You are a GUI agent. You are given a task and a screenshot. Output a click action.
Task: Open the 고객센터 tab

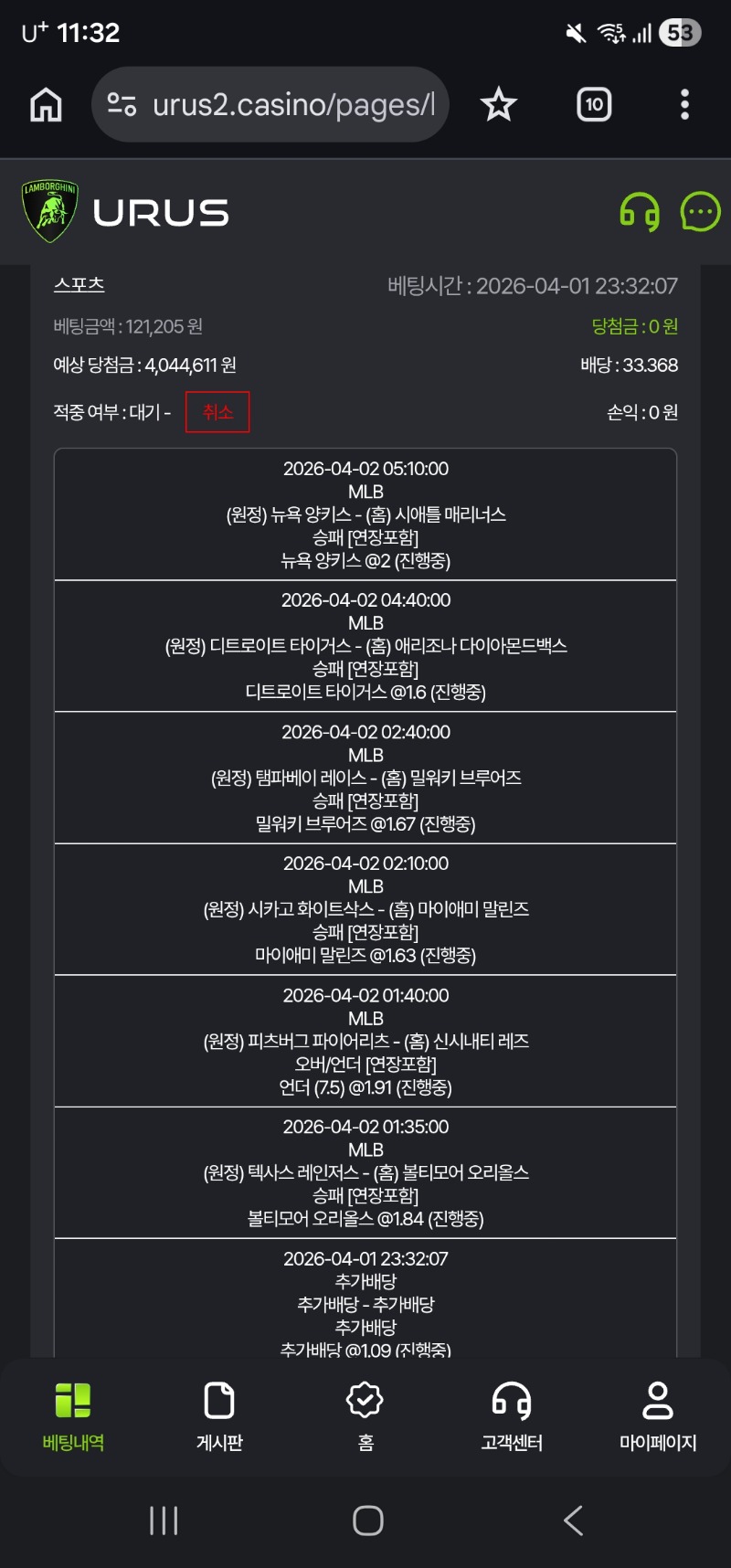pos(512,1416)
